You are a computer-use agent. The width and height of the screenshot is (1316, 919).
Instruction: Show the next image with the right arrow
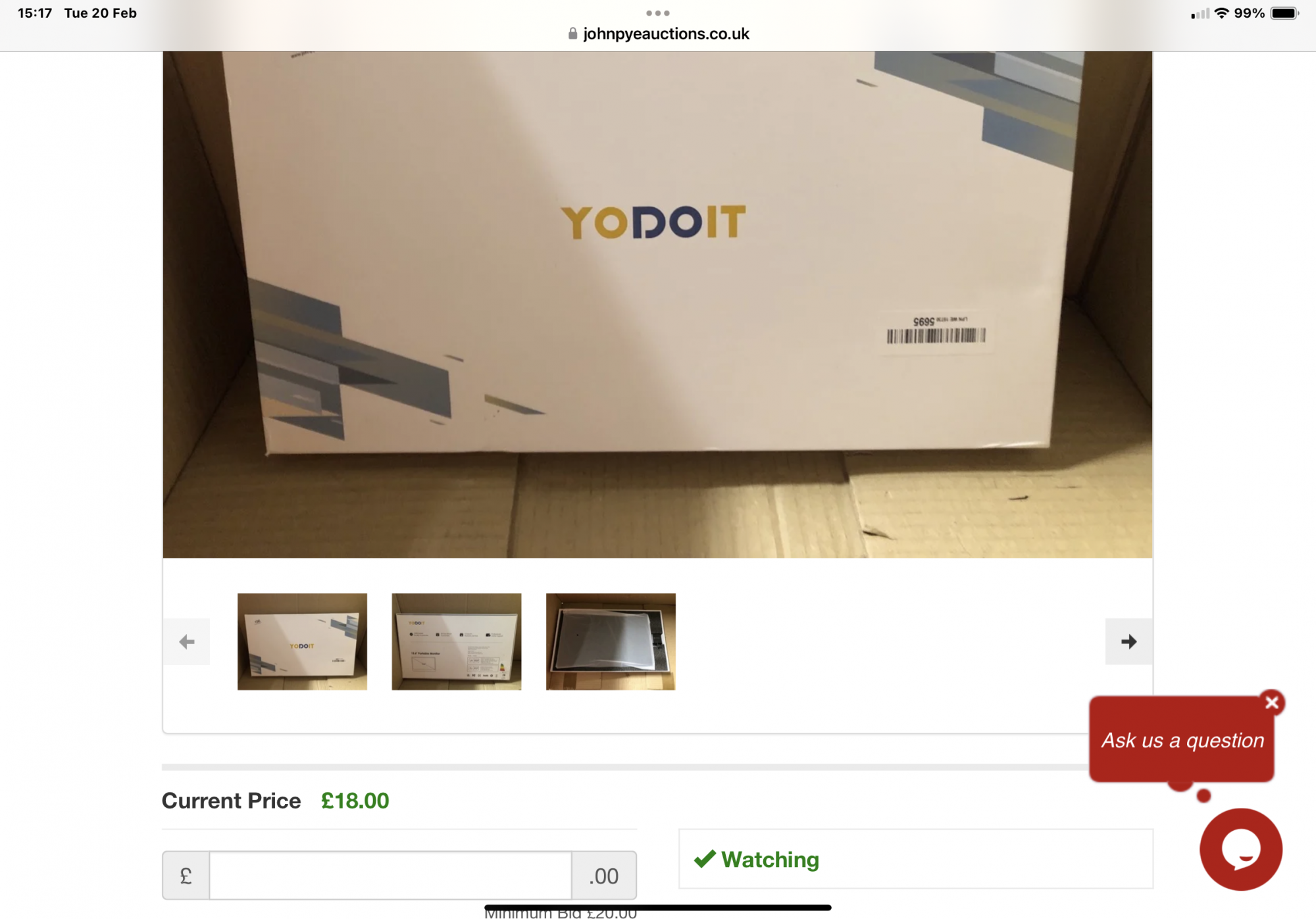pyautogui.click(x=1128, y=641)
